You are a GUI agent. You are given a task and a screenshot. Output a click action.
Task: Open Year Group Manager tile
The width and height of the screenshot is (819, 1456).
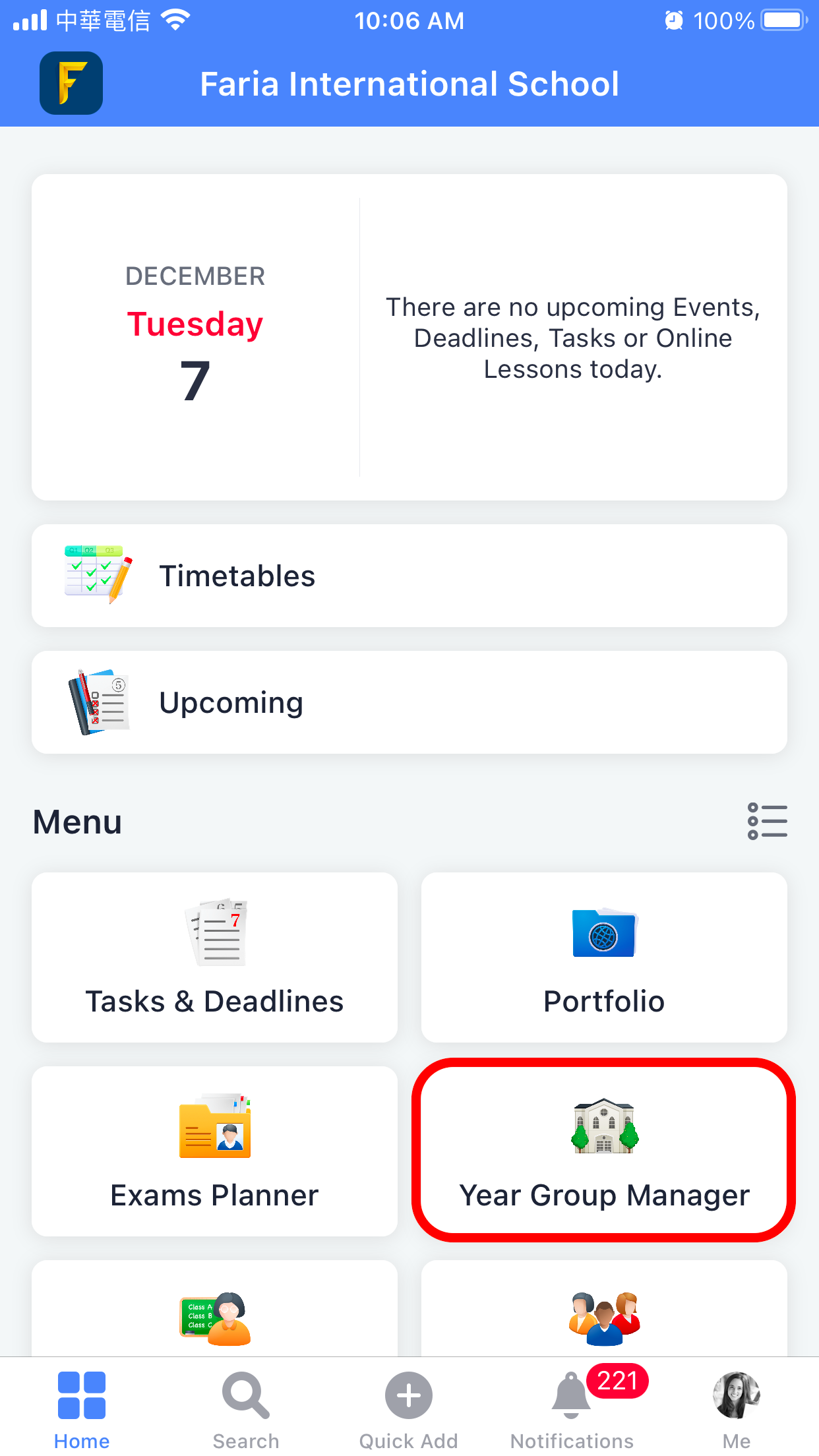click(x=603, y=1151)
